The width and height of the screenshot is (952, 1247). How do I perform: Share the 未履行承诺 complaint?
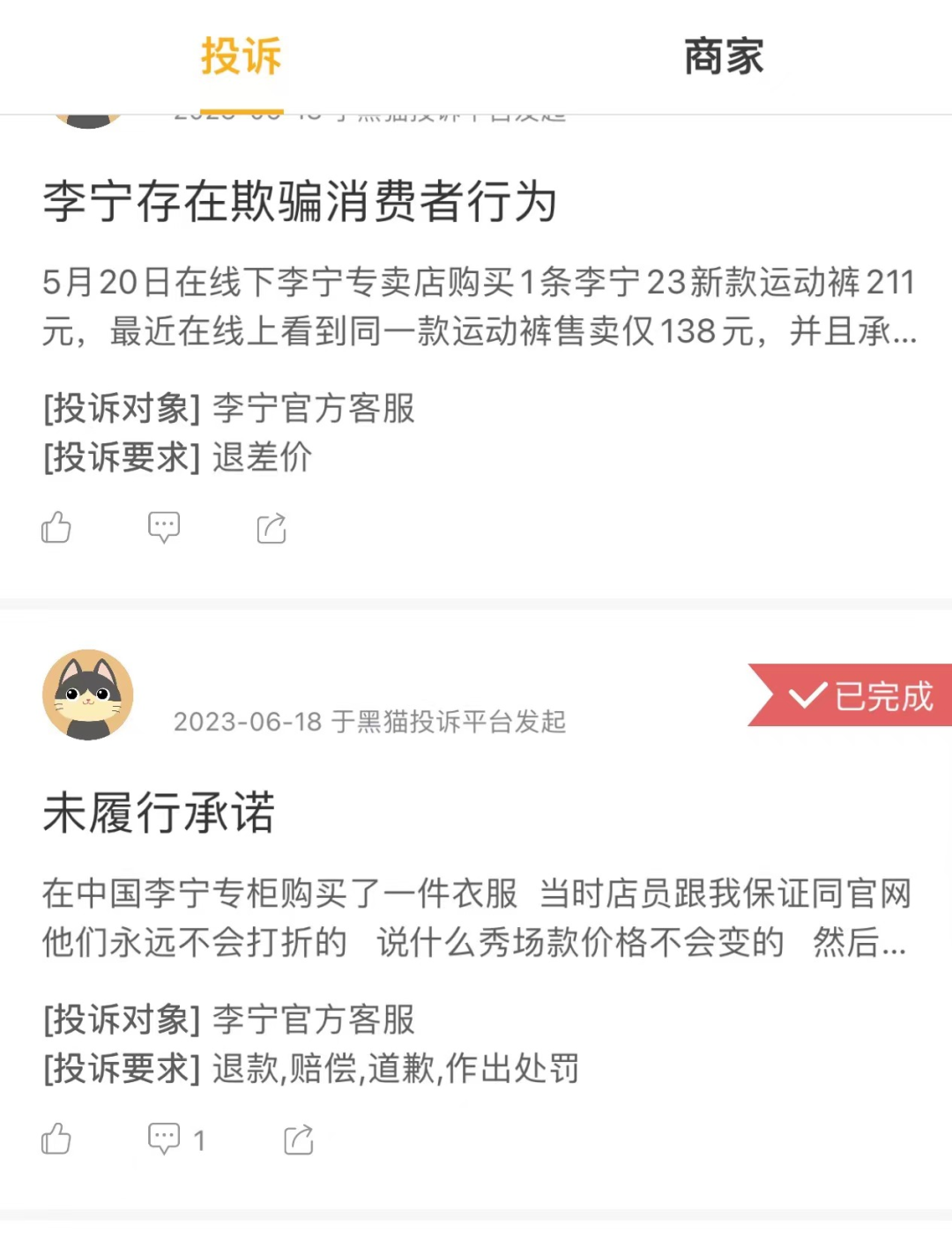[299, 1139]
